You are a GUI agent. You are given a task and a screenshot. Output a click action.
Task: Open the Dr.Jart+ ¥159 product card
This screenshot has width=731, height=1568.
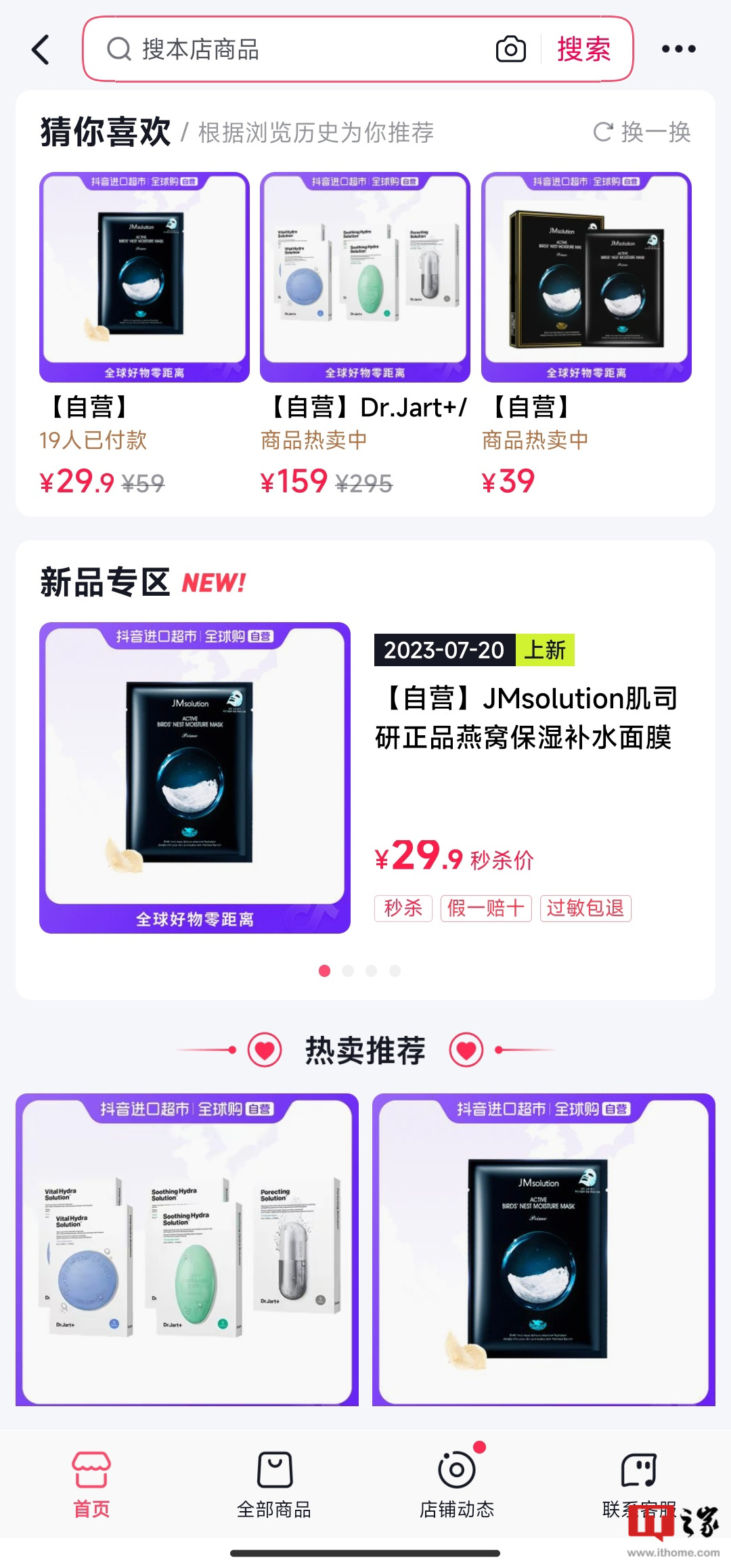(365, 278)
